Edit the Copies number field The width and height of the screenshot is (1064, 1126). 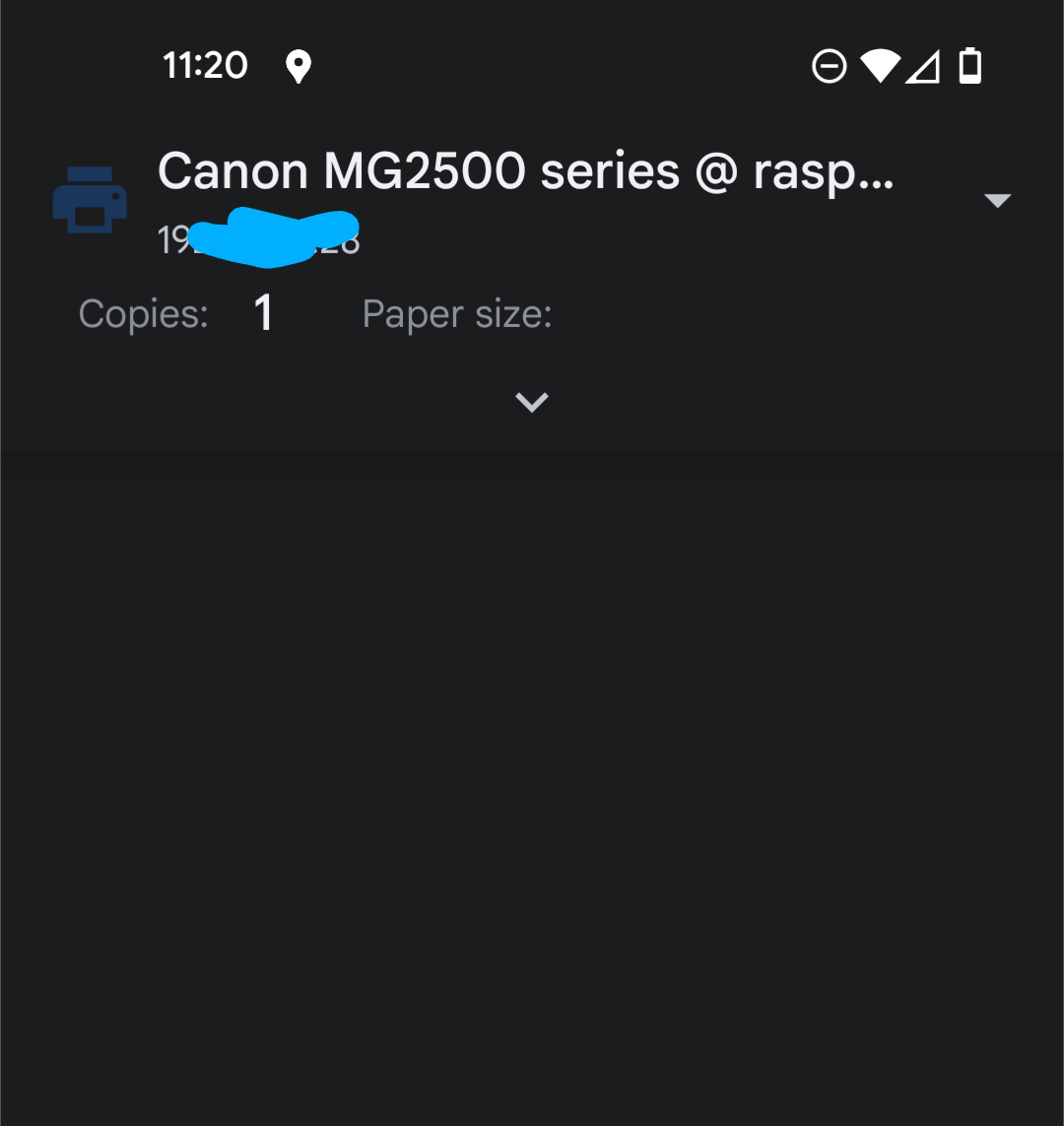click(263, 314)
